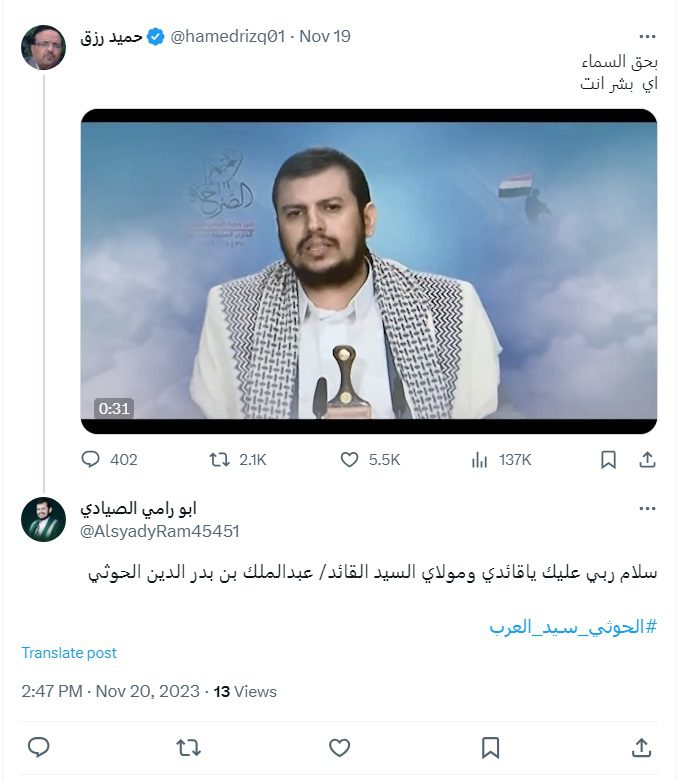Viewport: 684px width, 780px height.
Task: View analytics showing 137K views
Action: (x=479, y=460)
